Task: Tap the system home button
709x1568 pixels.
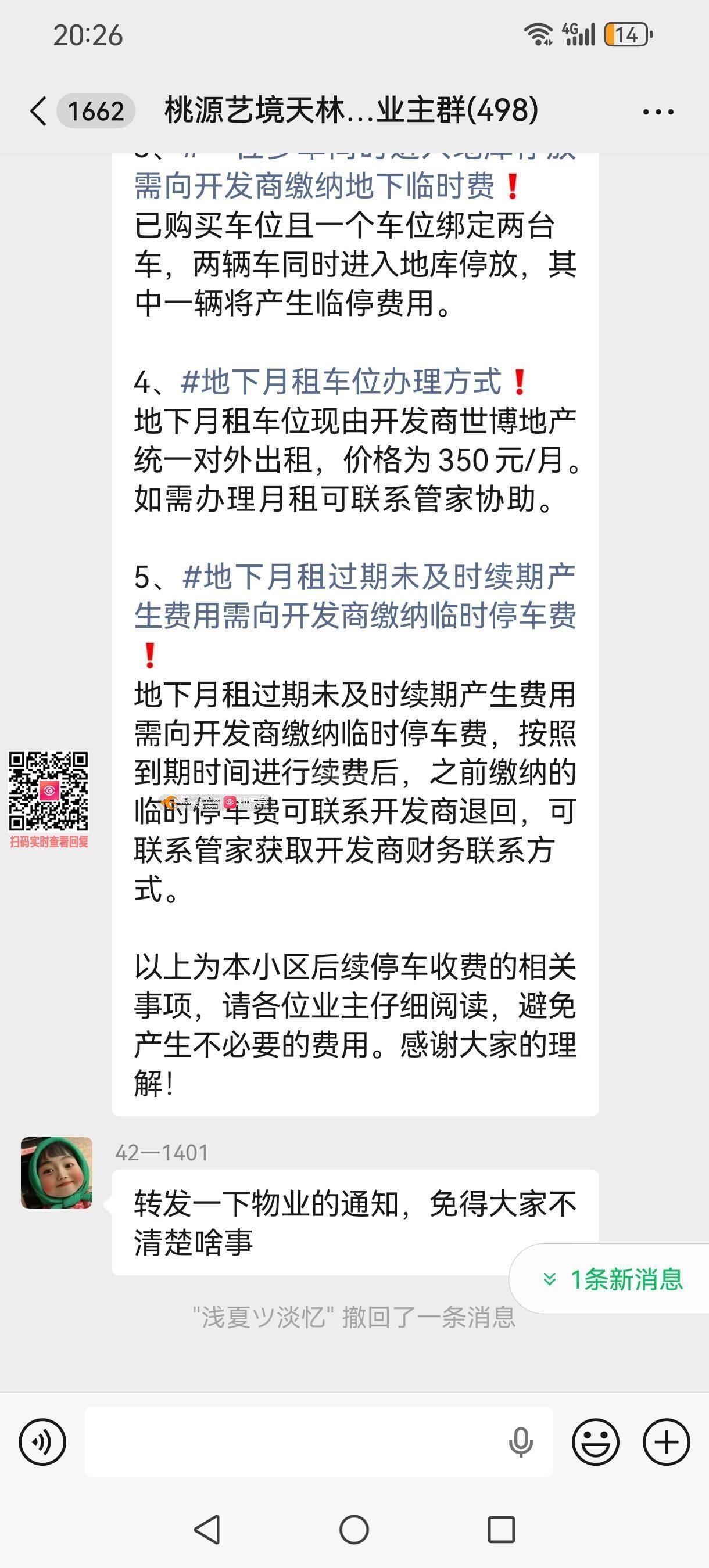Action: (354, 1529)
